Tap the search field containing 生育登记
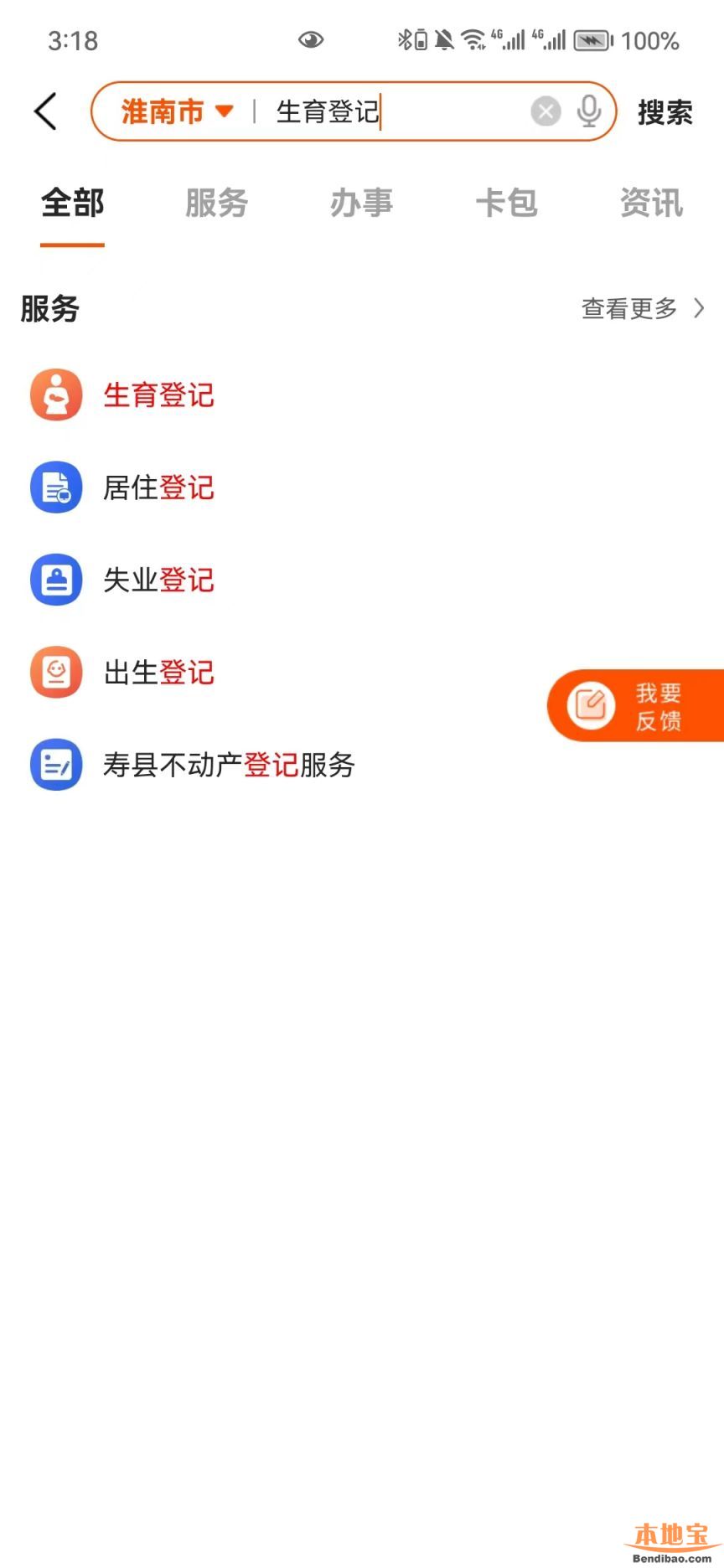 click(x=385, y=111)
